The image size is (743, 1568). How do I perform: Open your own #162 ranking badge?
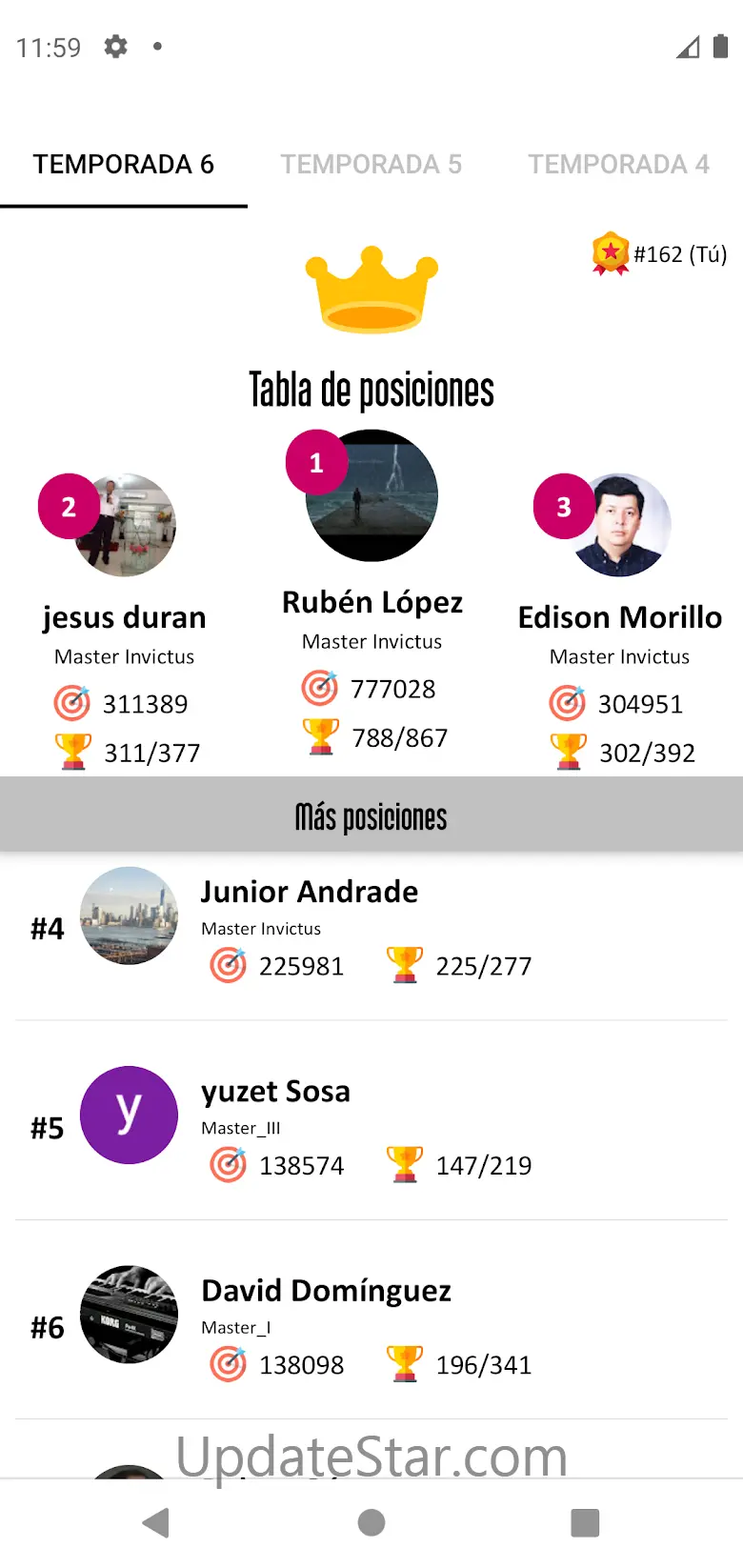[659, 253]
